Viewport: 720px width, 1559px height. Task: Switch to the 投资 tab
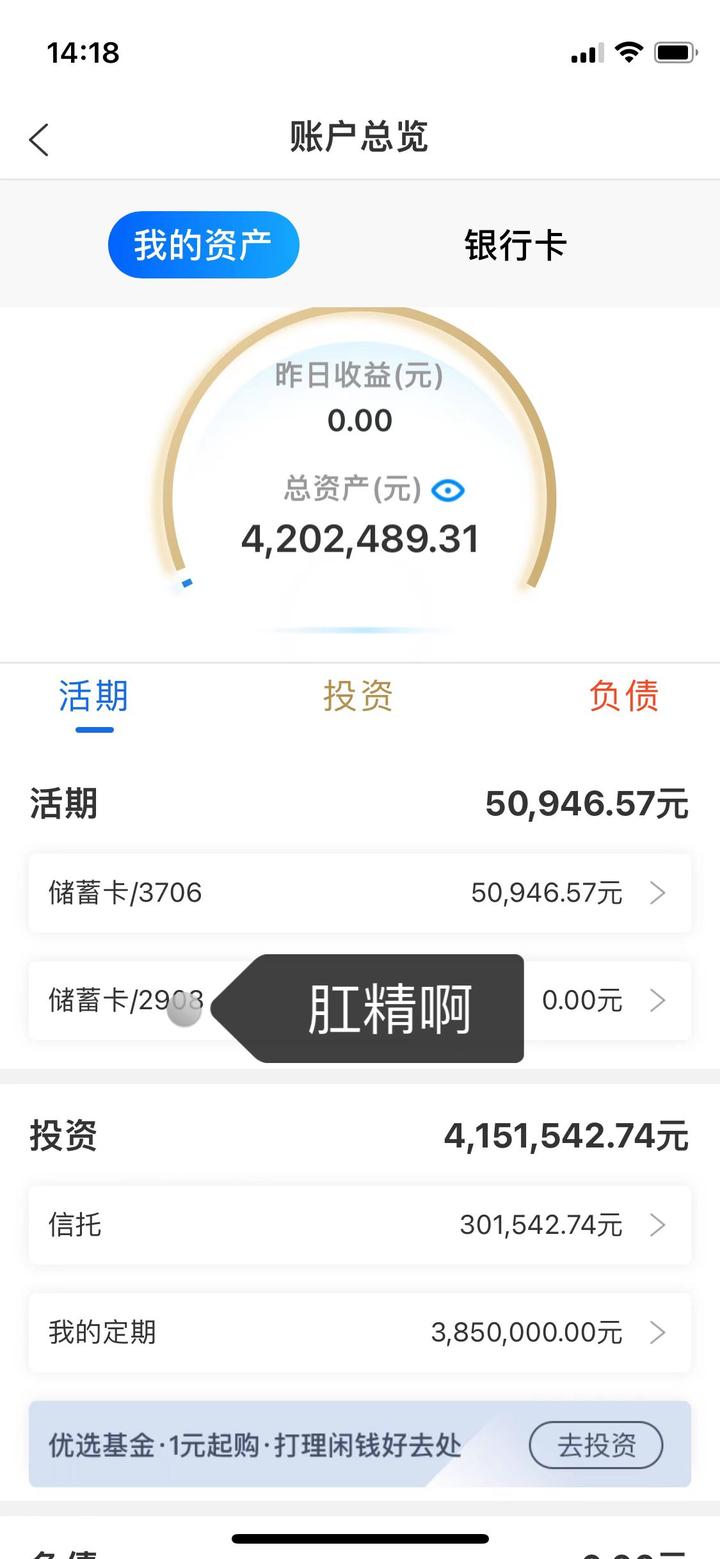pos(358,697)
